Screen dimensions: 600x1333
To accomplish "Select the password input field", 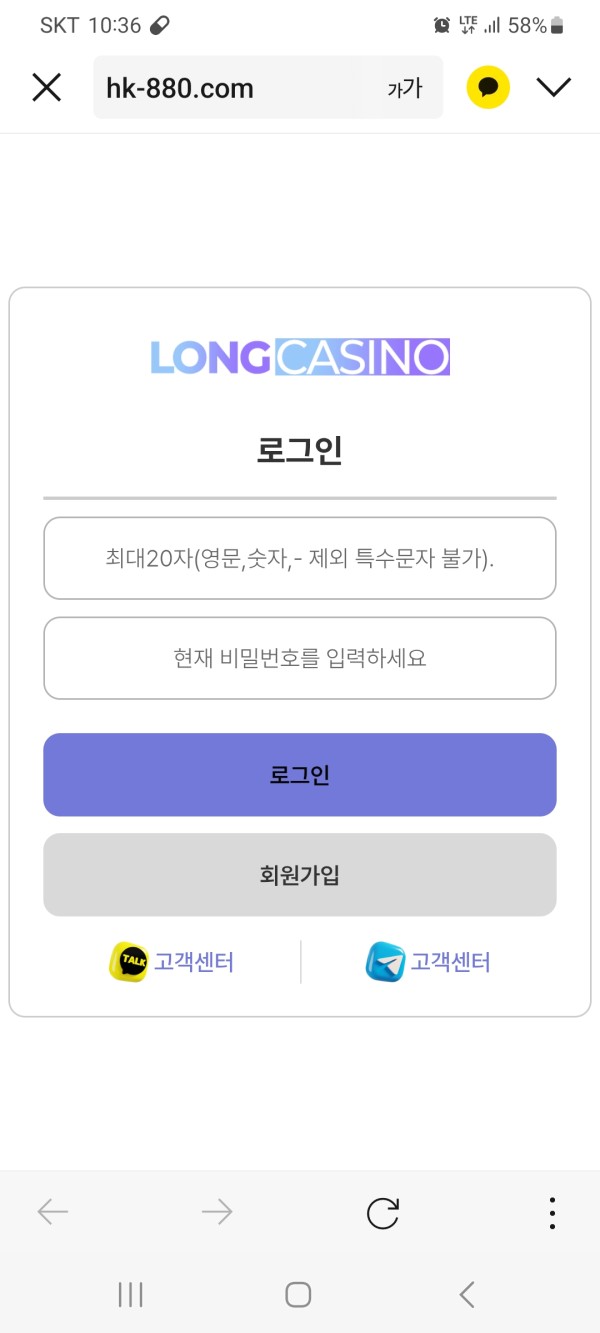I will [299, 658].
